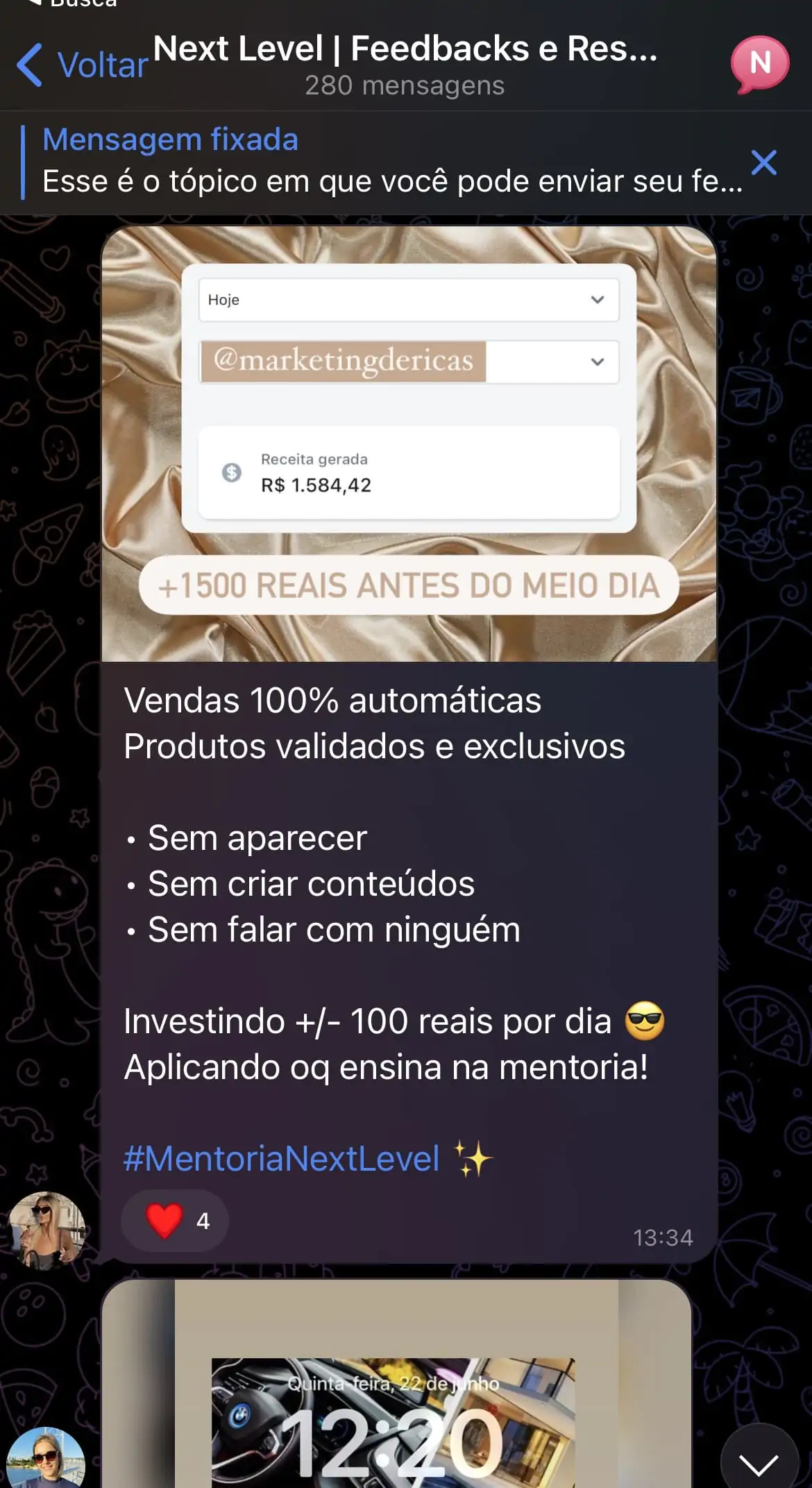Open the profile photo beside the lock-screen post
The height and width of the screenshot is (1488, 812).
(x=46, y=1458)
